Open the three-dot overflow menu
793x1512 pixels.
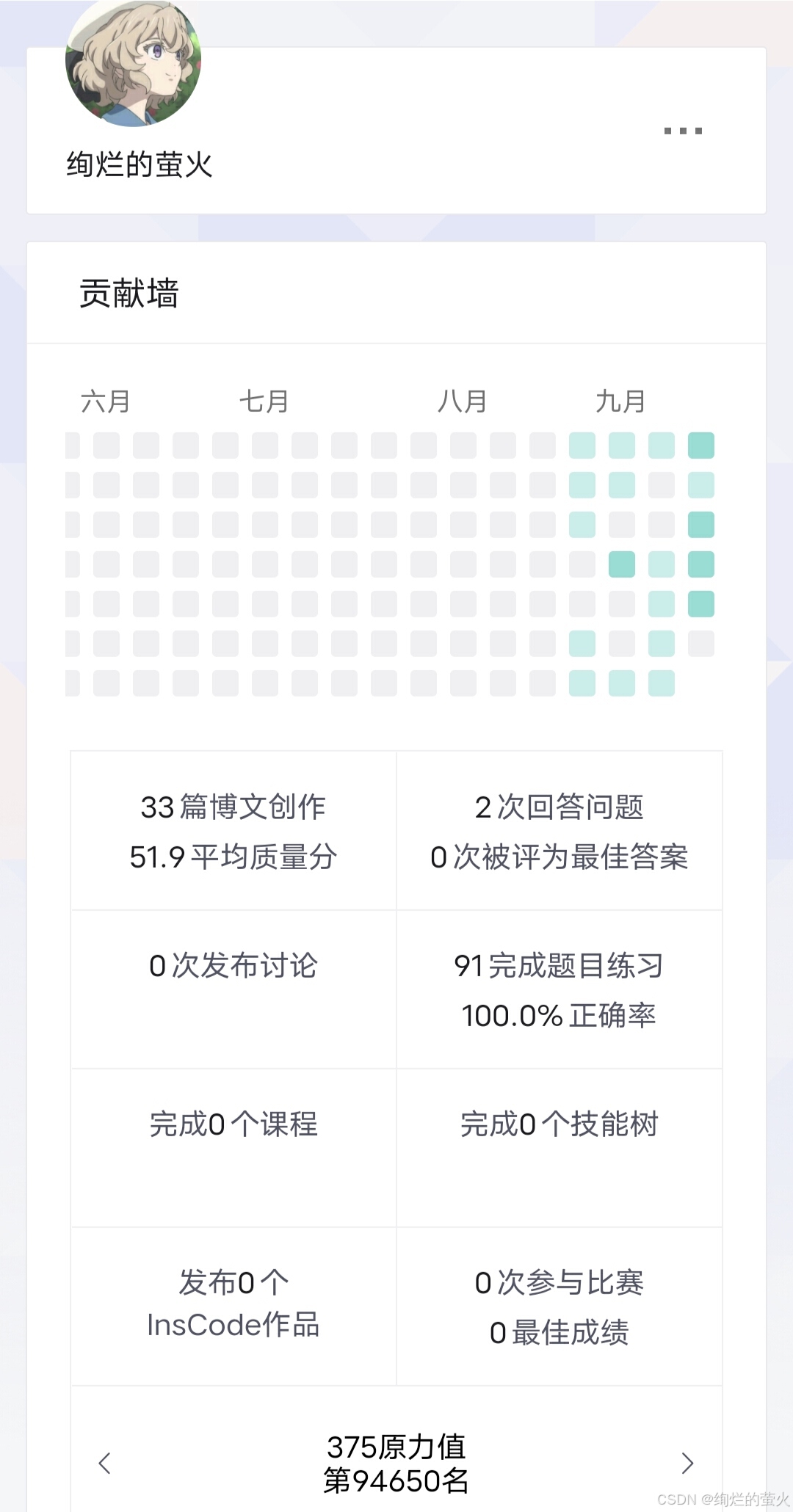[x=683, y=131]
